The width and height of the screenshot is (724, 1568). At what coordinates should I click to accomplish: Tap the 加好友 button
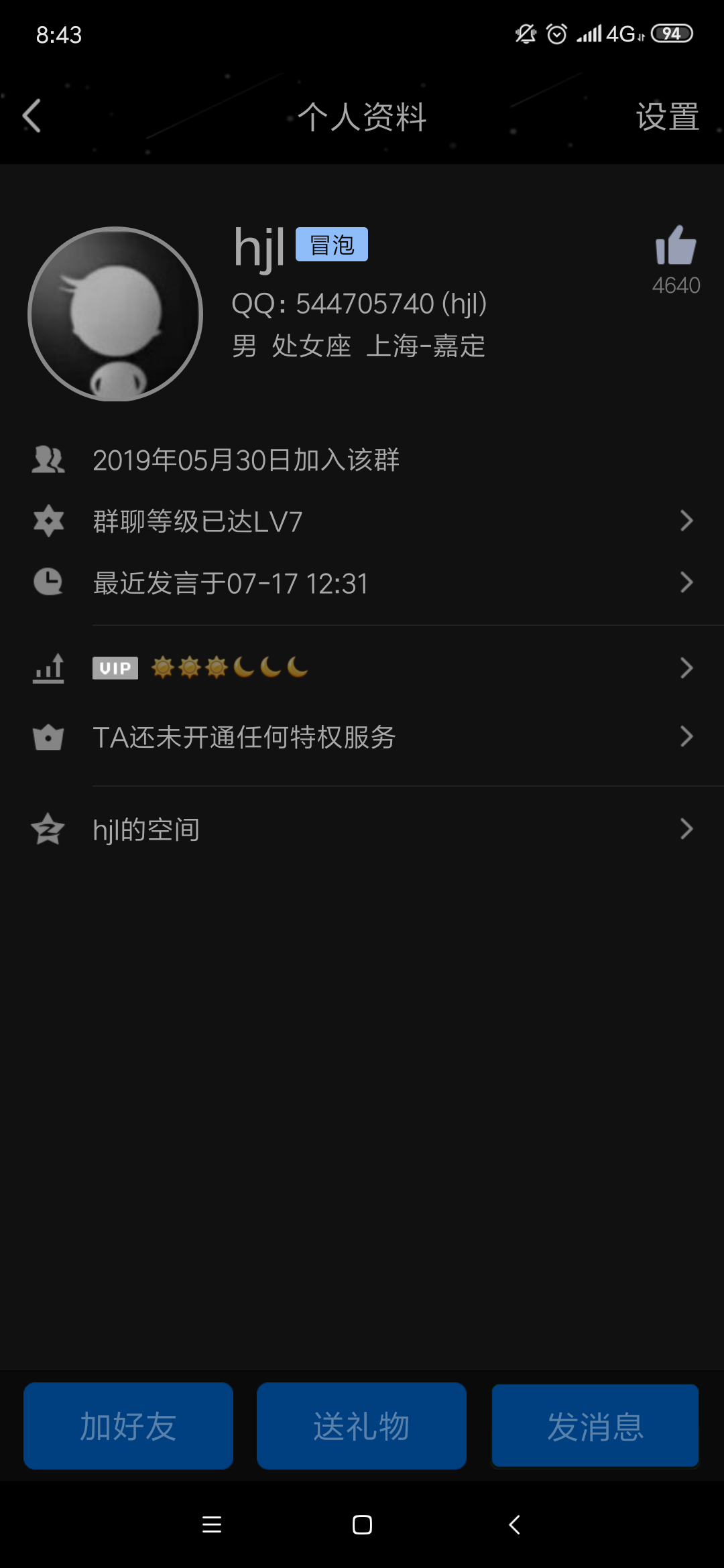(x=128, y=1426)
